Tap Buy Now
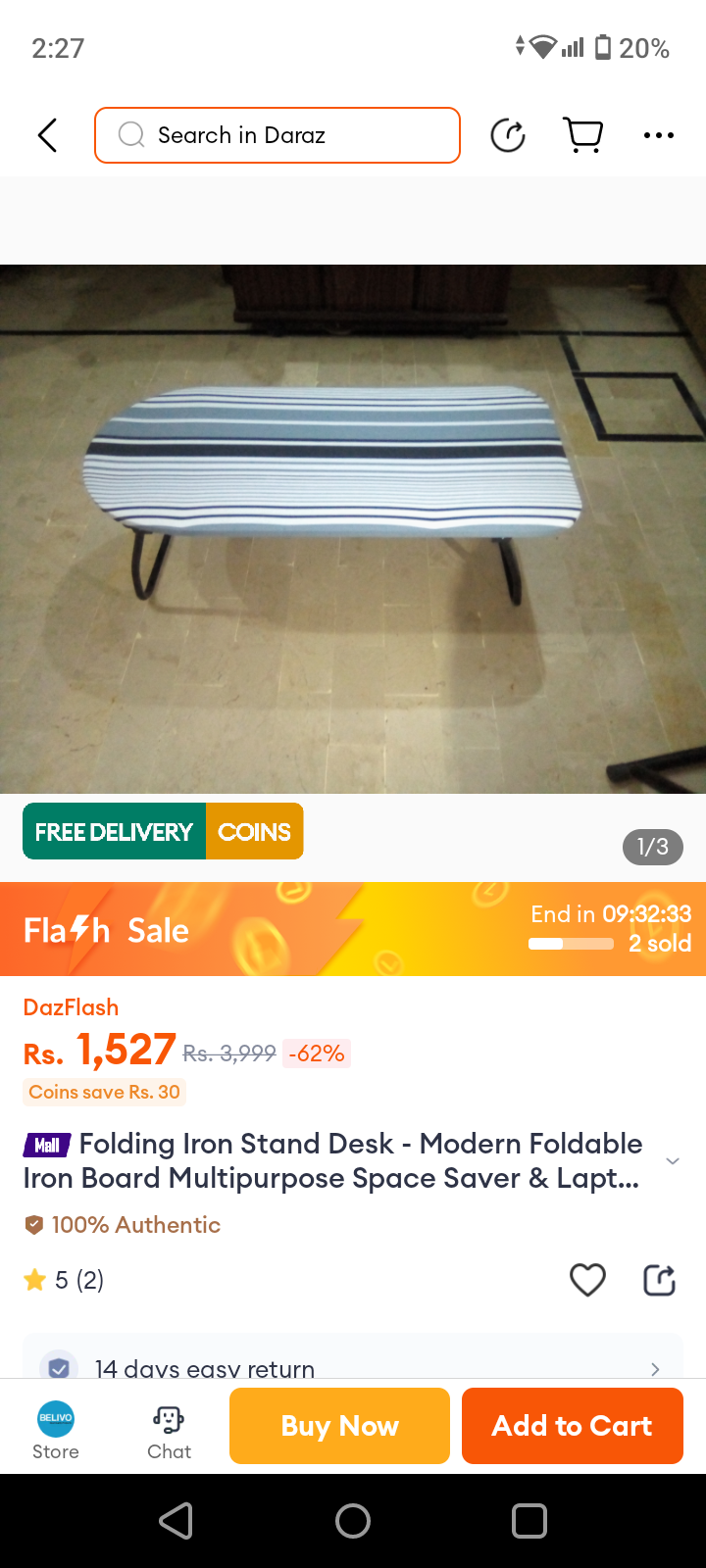This screenshot has width=706, height=1568. [339, 1426]
